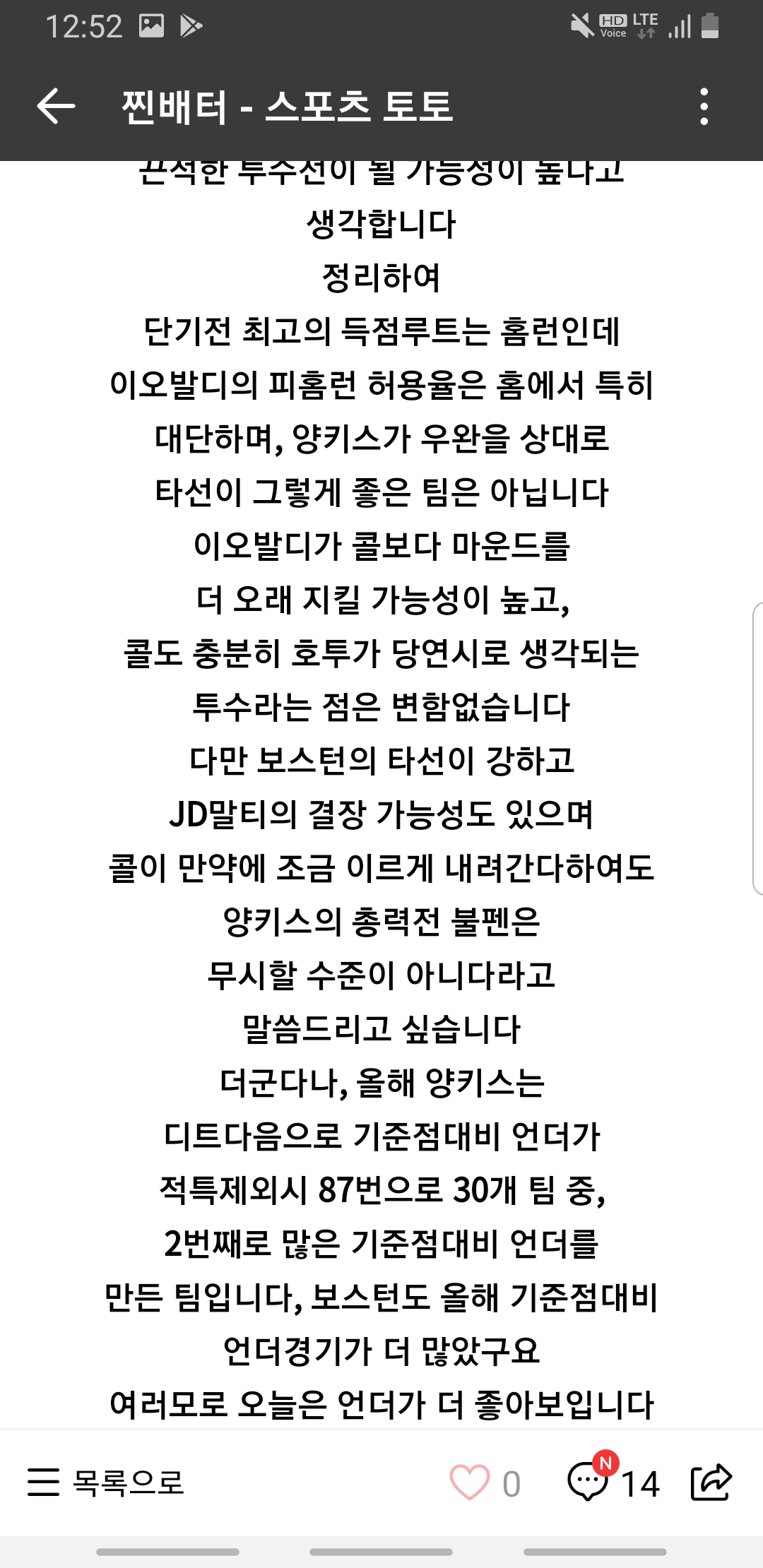Open the 14 comments
763x1568 pixels.
click(613, 1480)
